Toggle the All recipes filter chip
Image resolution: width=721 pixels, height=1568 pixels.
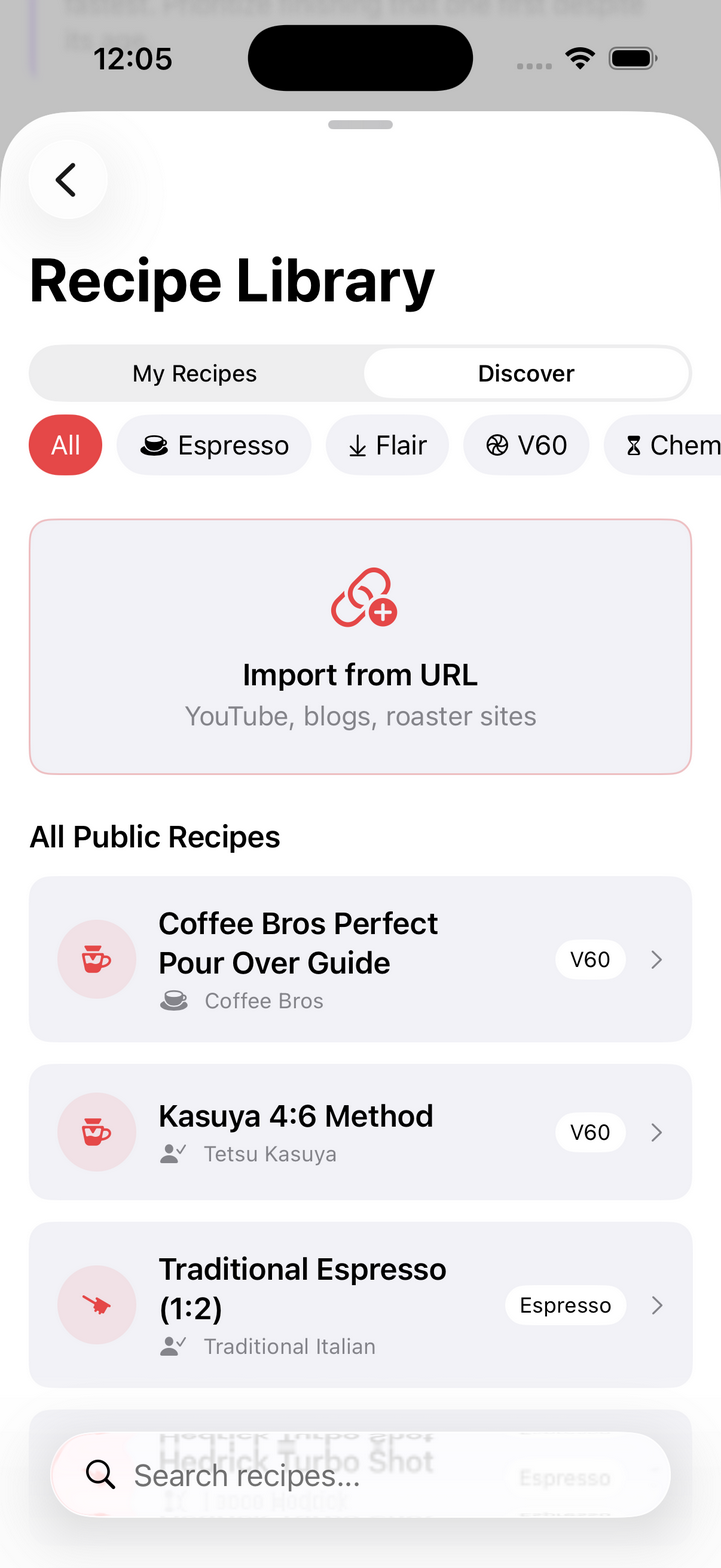coord(65,445)
